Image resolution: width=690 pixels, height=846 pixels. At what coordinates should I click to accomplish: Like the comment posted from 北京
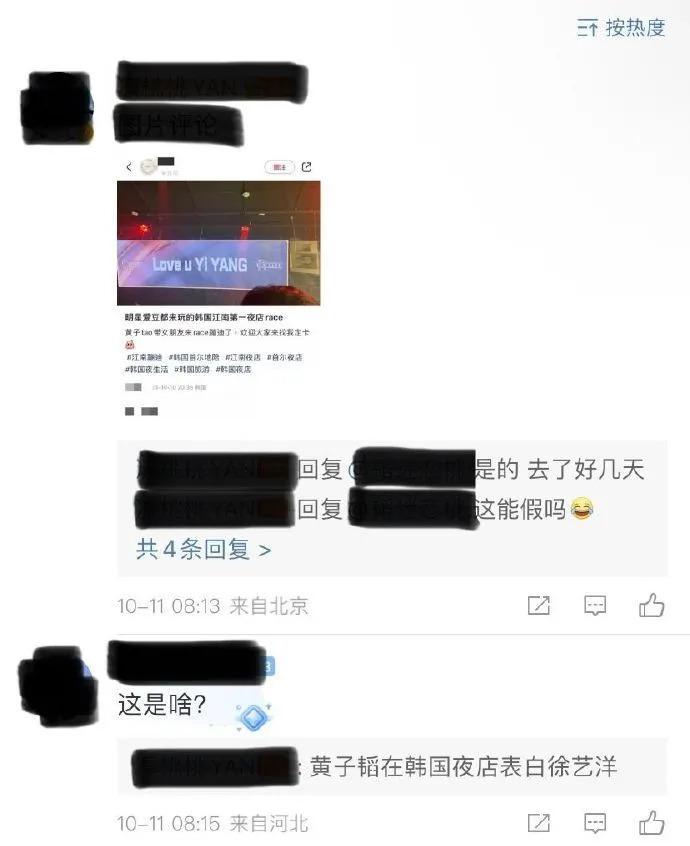tap(651, 604)
